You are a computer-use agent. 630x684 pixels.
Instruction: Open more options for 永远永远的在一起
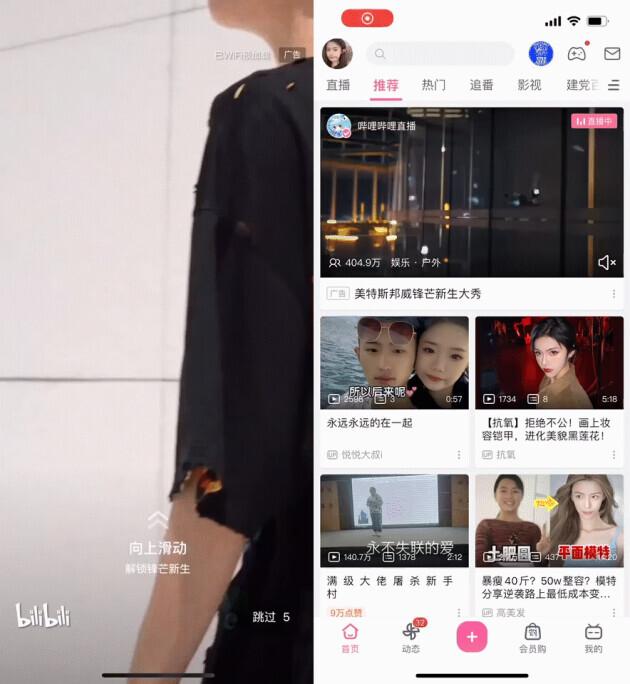[x=459, y=455]
